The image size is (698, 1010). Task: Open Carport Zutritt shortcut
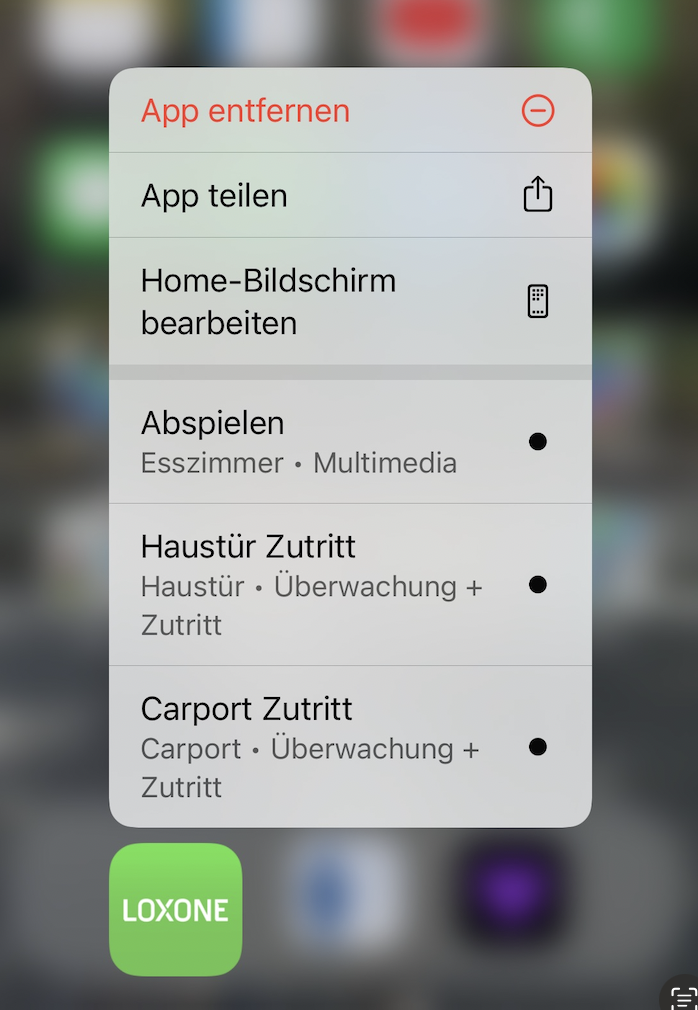pyautogui.click(x=349, y=747)
